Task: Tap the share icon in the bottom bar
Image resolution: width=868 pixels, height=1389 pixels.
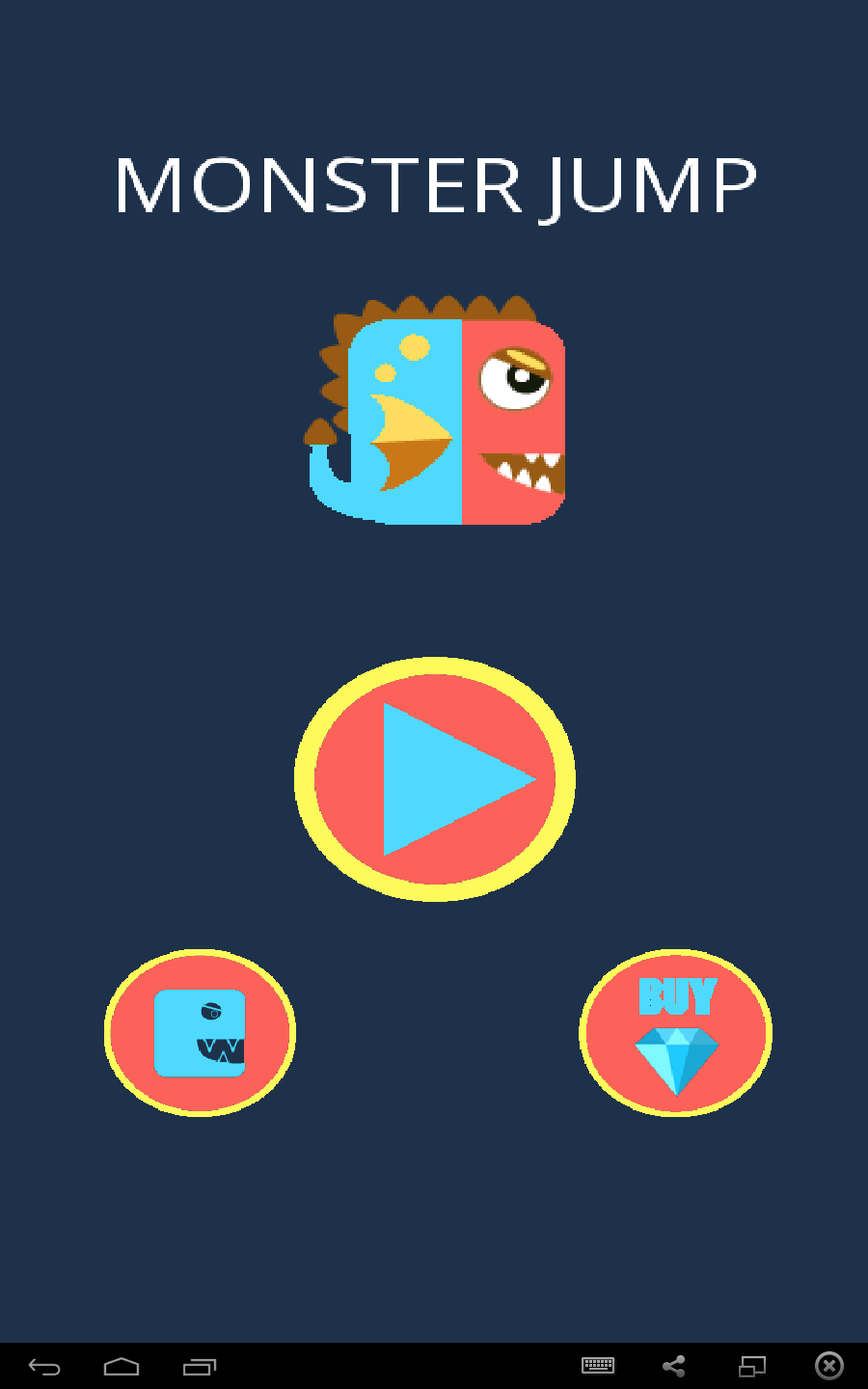Action: click(x=674, y=1366)
